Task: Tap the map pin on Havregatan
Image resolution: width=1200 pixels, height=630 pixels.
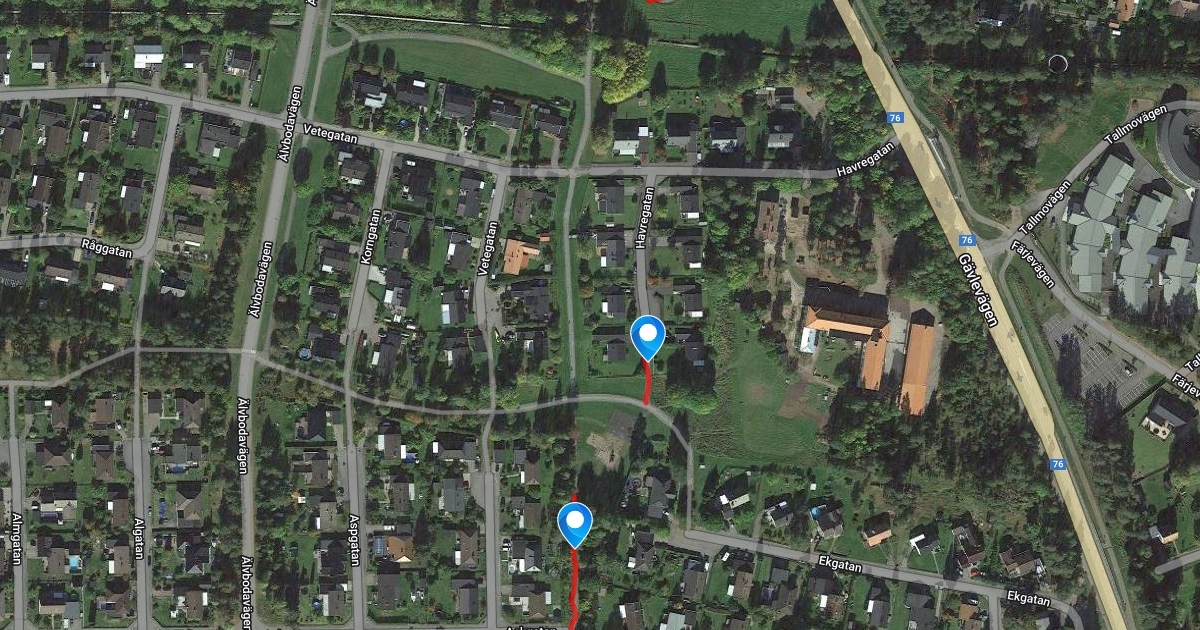Action: (x=649, y=336)
